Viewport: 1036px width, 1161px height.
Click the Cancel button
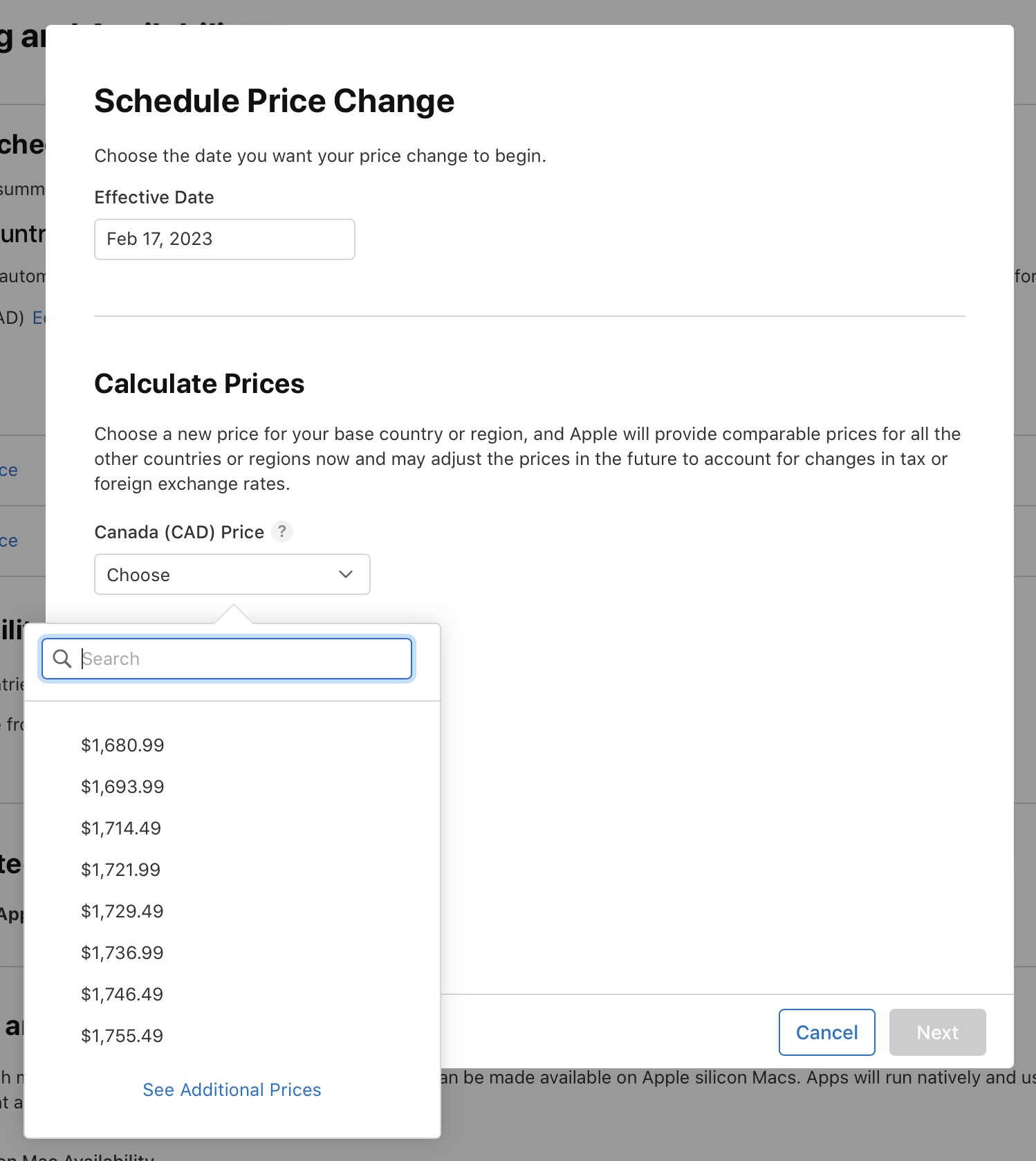(826, 1032)
